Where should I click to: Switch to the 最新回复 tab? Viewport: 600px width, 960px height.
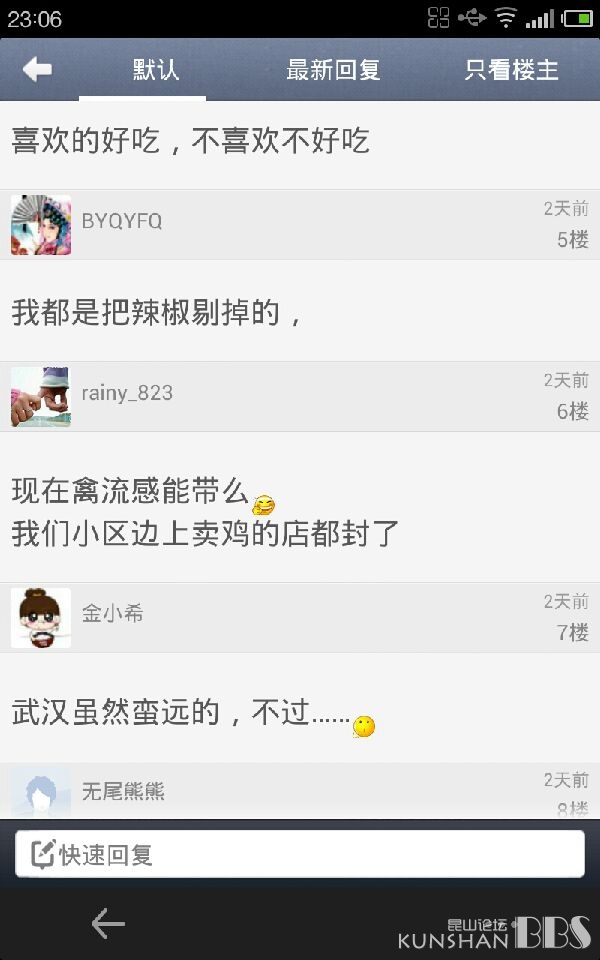(333, 70)
